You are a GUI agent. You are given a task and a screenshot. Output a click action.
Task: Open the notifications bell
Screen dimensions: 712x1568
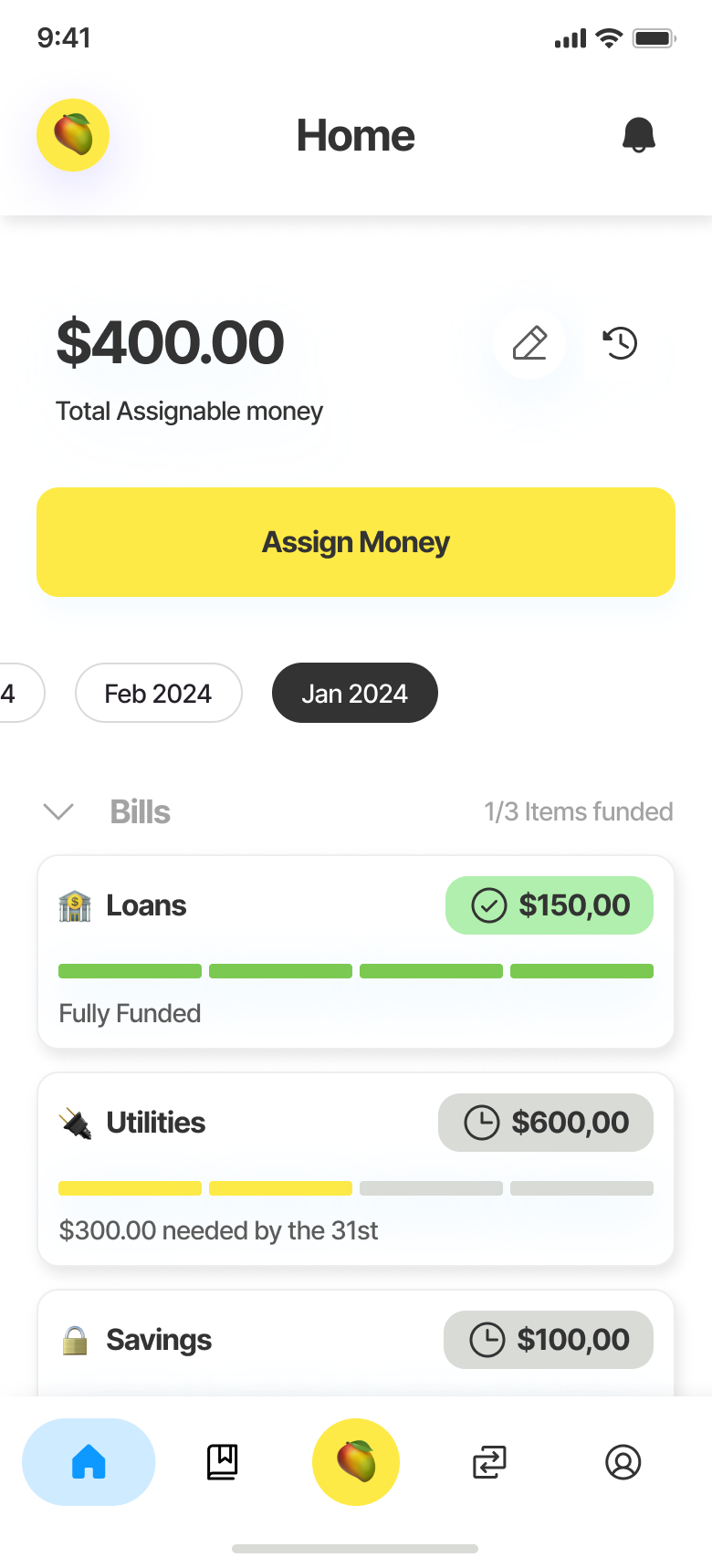(639, 135)
